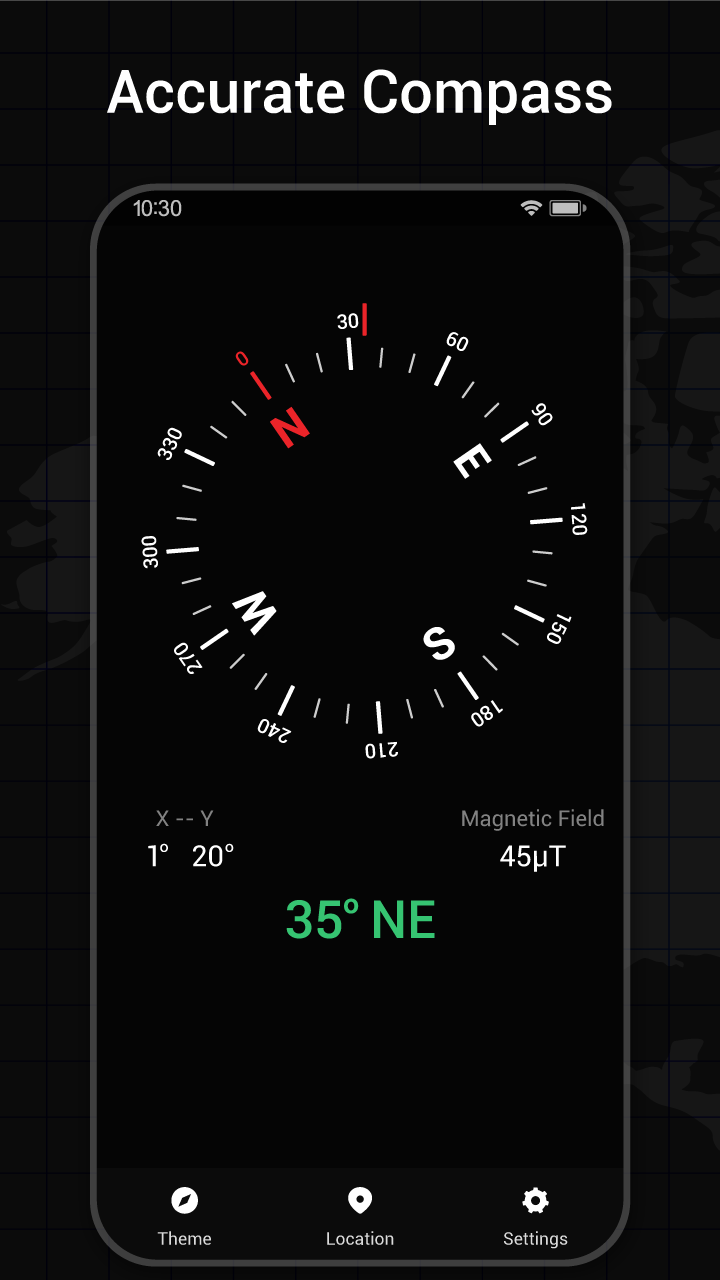The height and width of the screenshot is (1280, 720).
Task: Open the Settings gear icon
Action: (x=535, y=1199)
